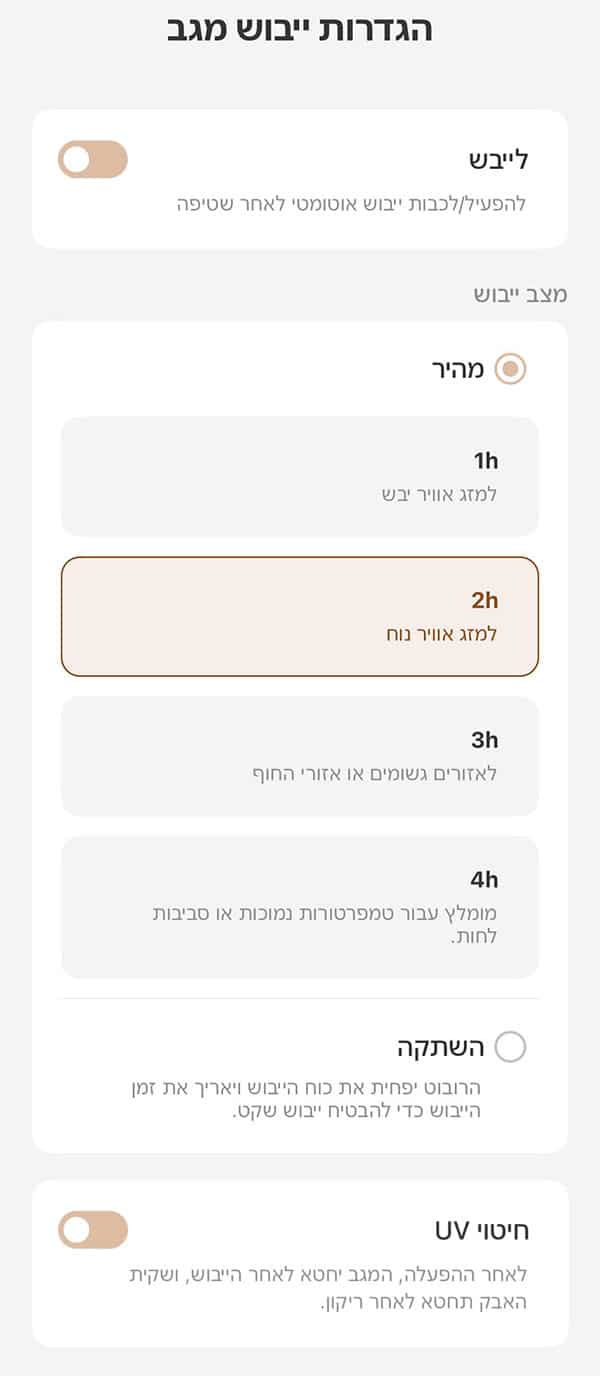Select the מהיר drying mode
This screenshot has width=600, height=1376.
(510, 369)
